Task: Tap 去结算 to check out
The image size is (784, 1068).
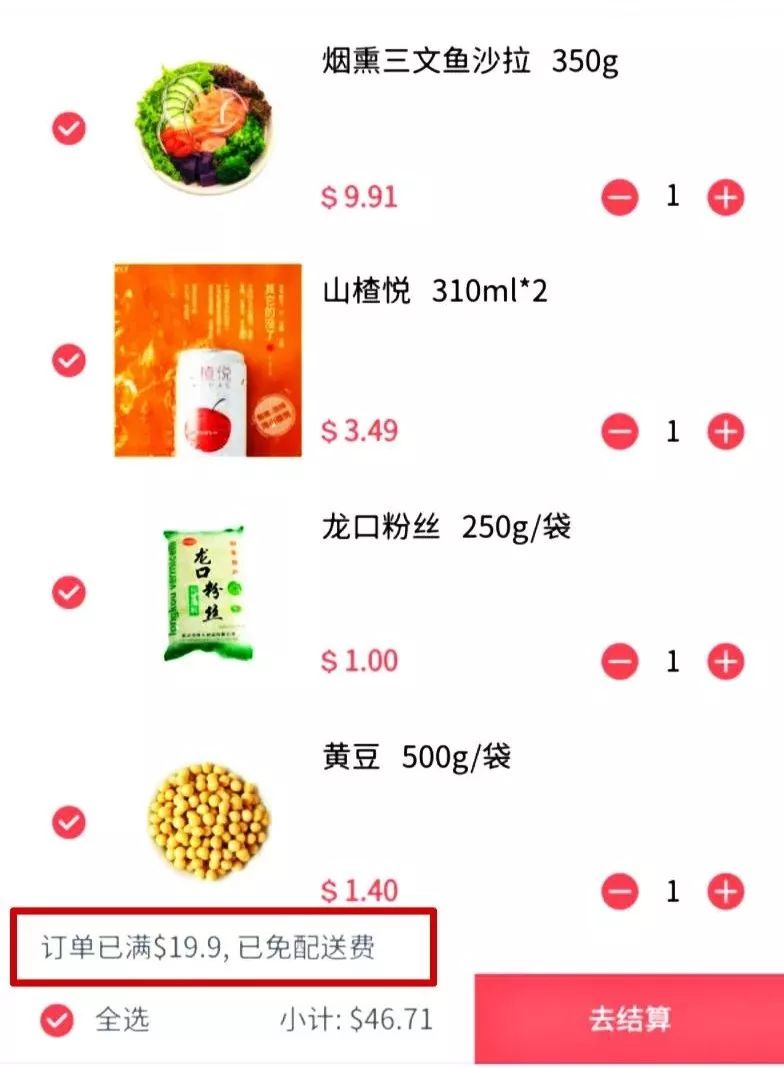Action: pyautogui.click(x=629, y=1019)
